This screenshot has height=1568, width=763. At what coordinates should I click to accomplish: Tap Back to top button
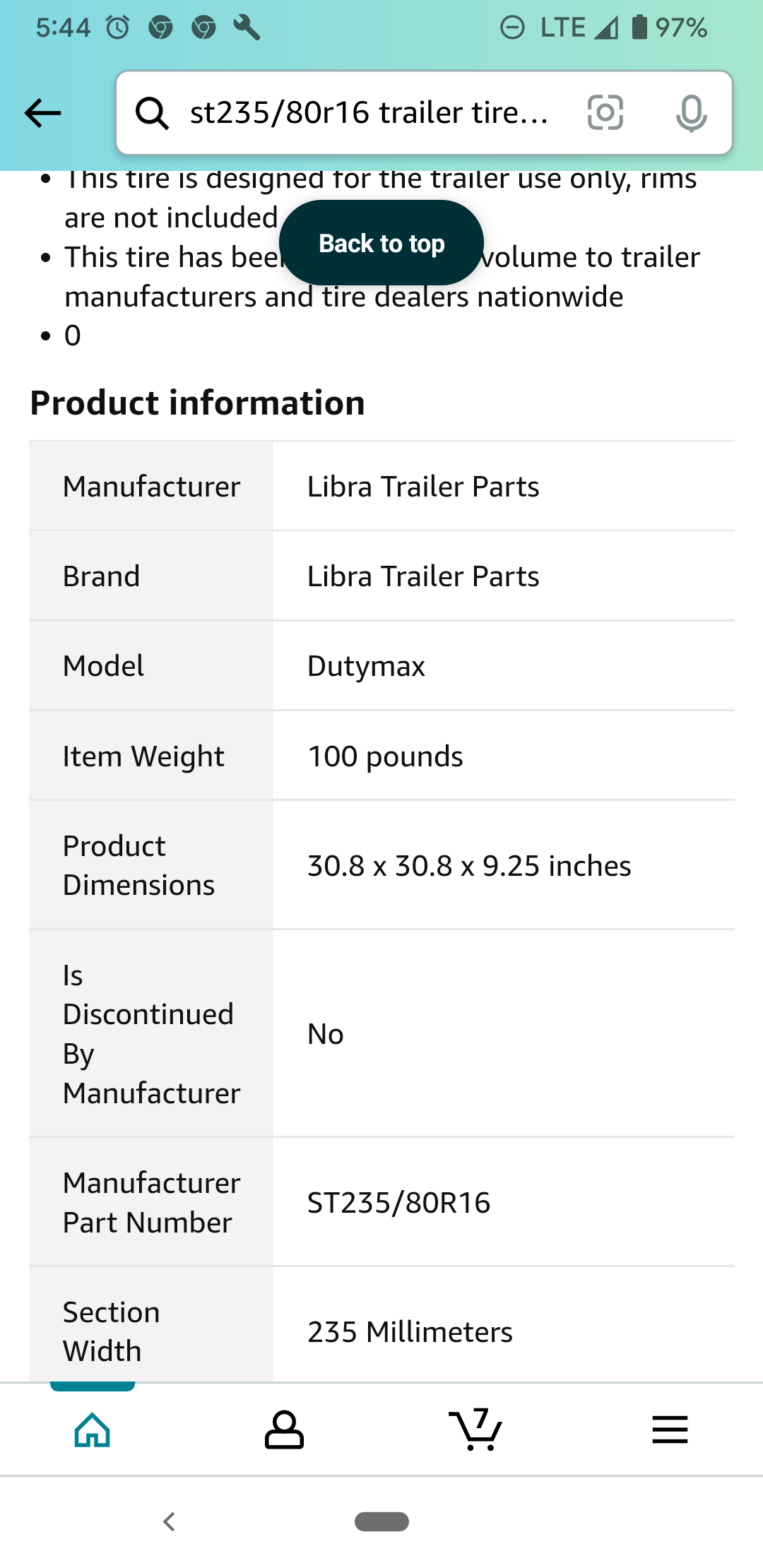pos(381,243)
